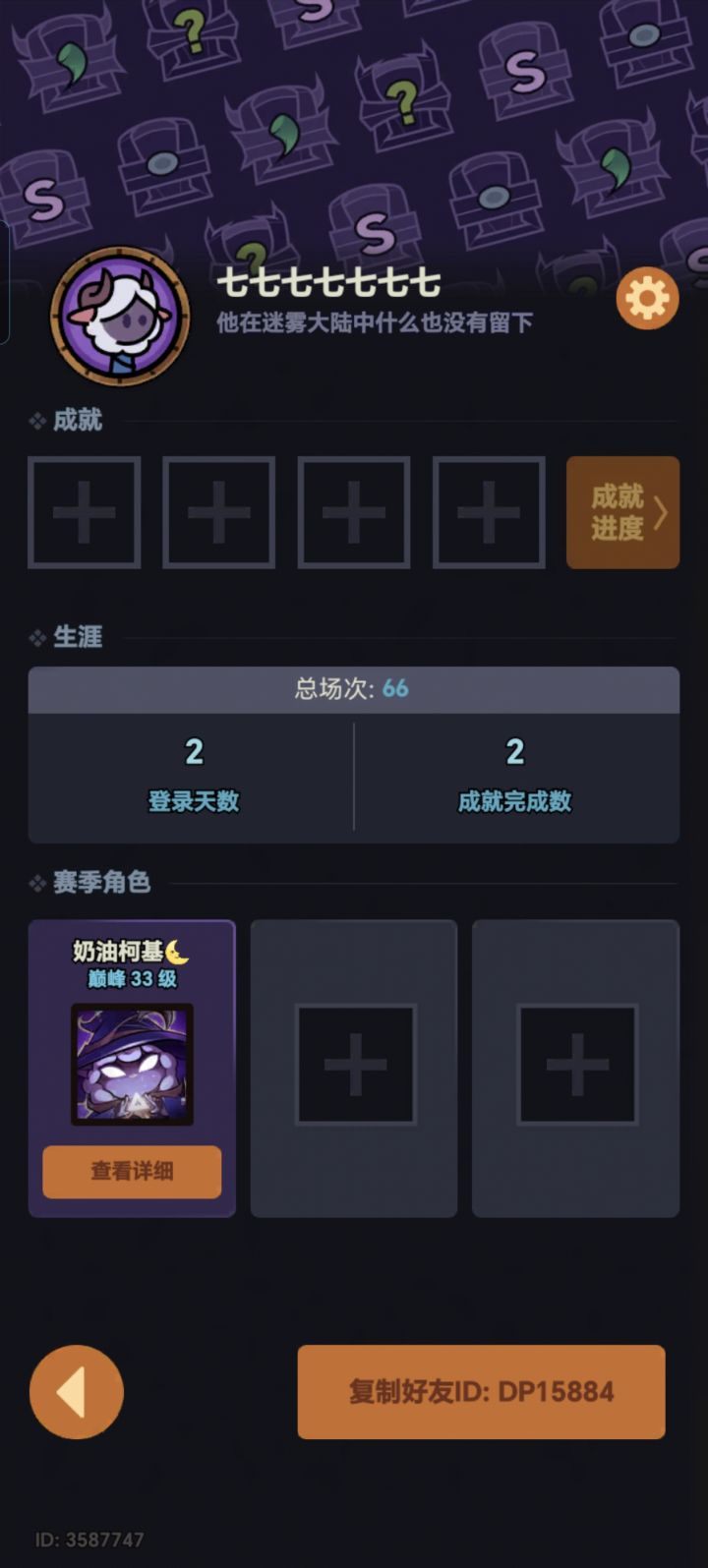Screen dimensions: 708x1568
Task: Click the 登录天数 stat value
Action: coord(193,752)
